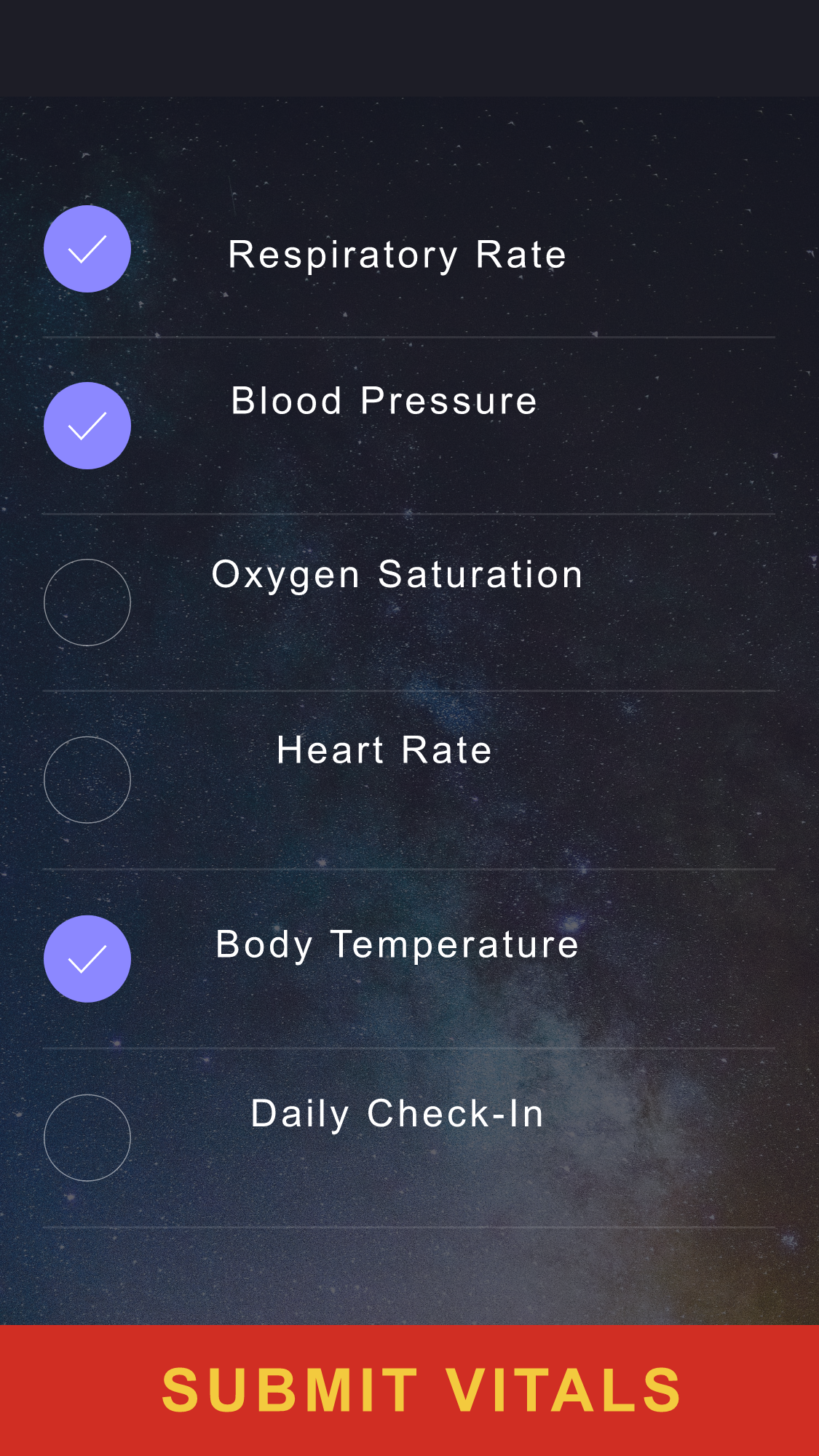Check the Daily Check-In checkbox
The image size is (819, 1456).
click(87, 1138)
